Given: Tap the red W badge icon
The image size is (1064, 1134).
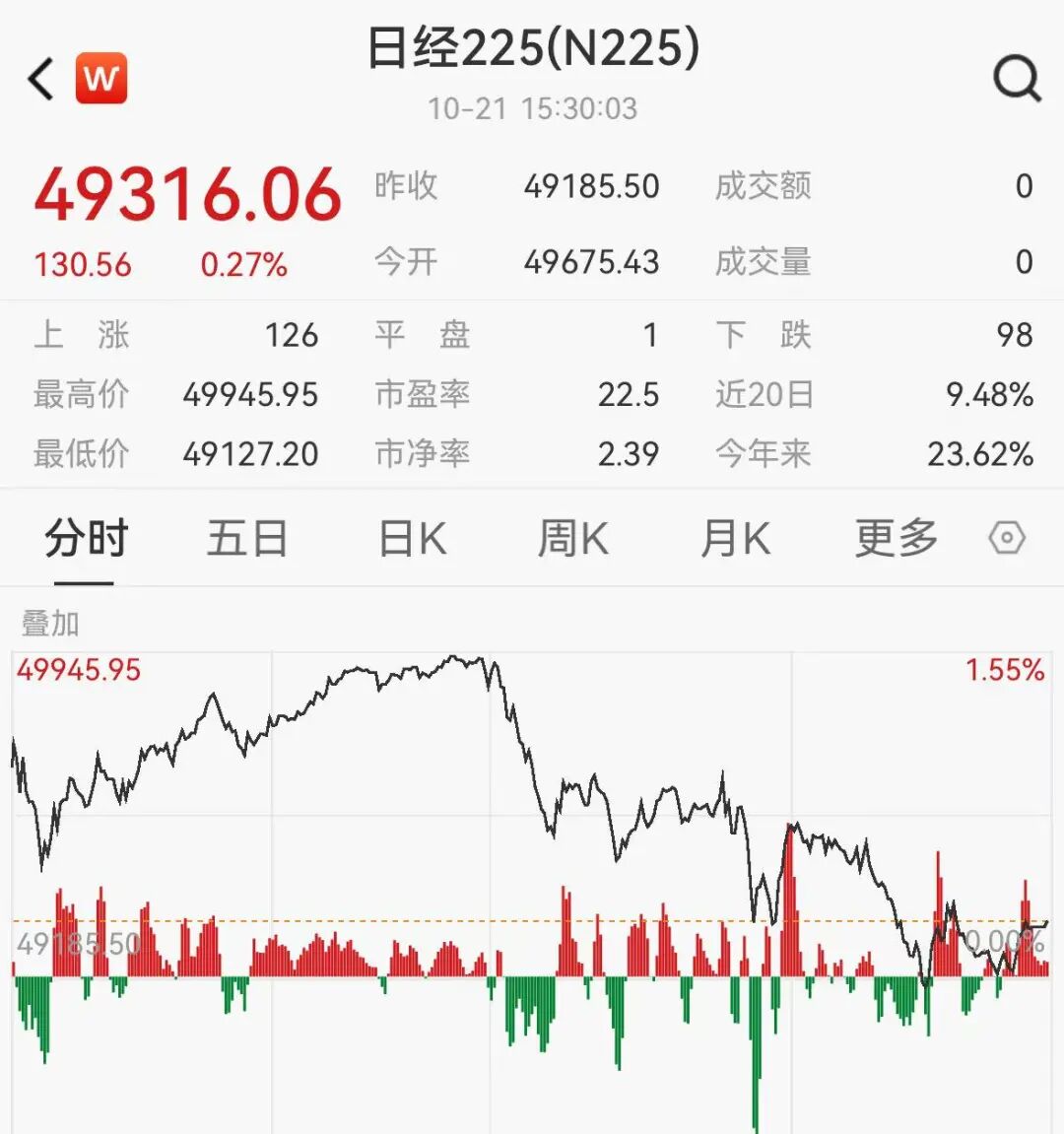Looking at the screenshot, I should point(101,78).
